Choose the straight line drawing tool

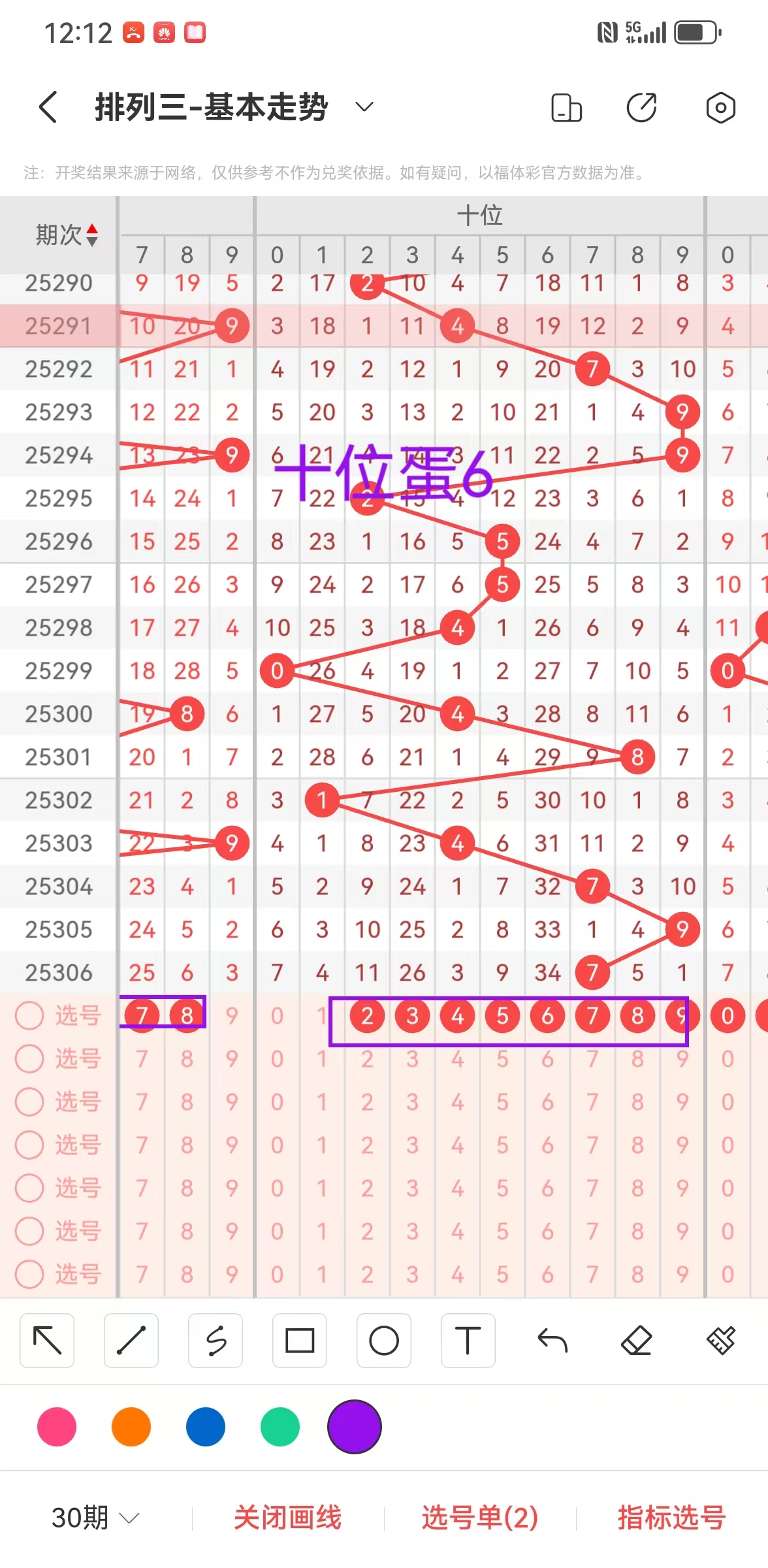point(131,1341)
